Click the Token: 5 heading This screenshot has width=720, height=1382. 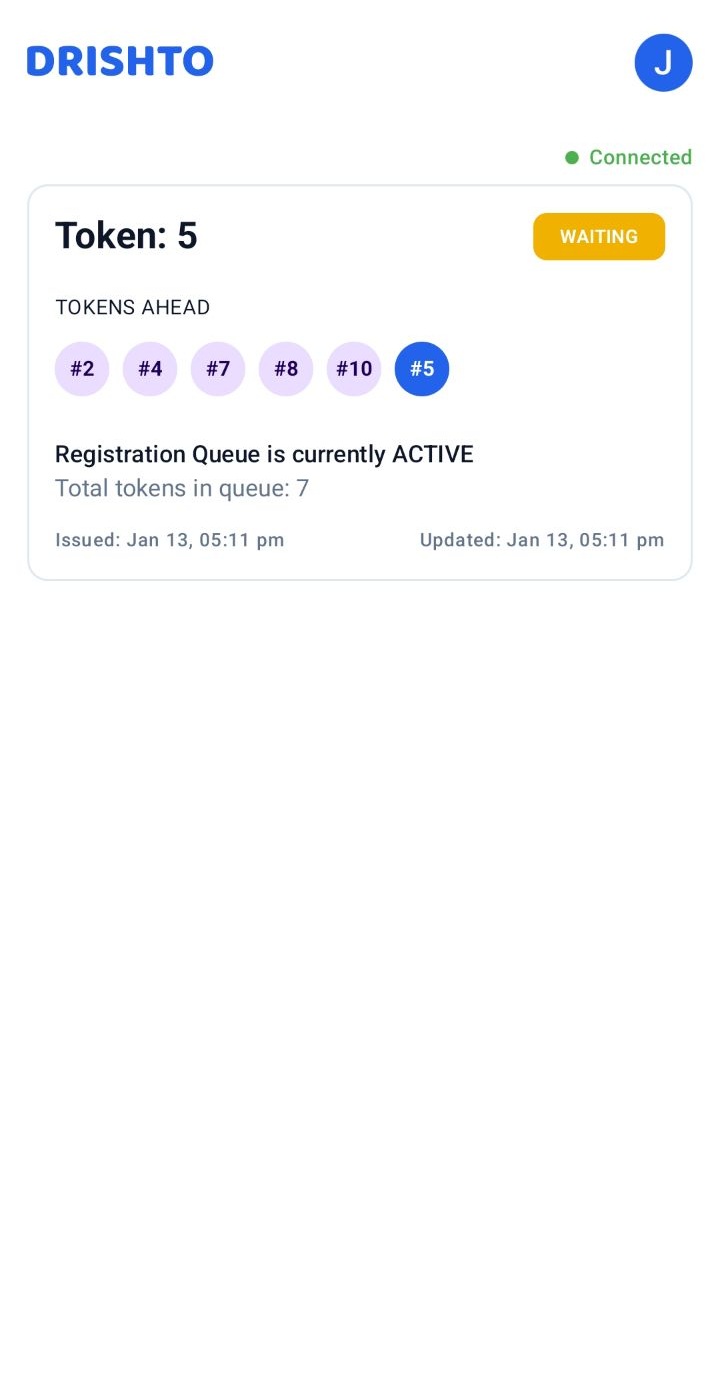coord(126,235)
